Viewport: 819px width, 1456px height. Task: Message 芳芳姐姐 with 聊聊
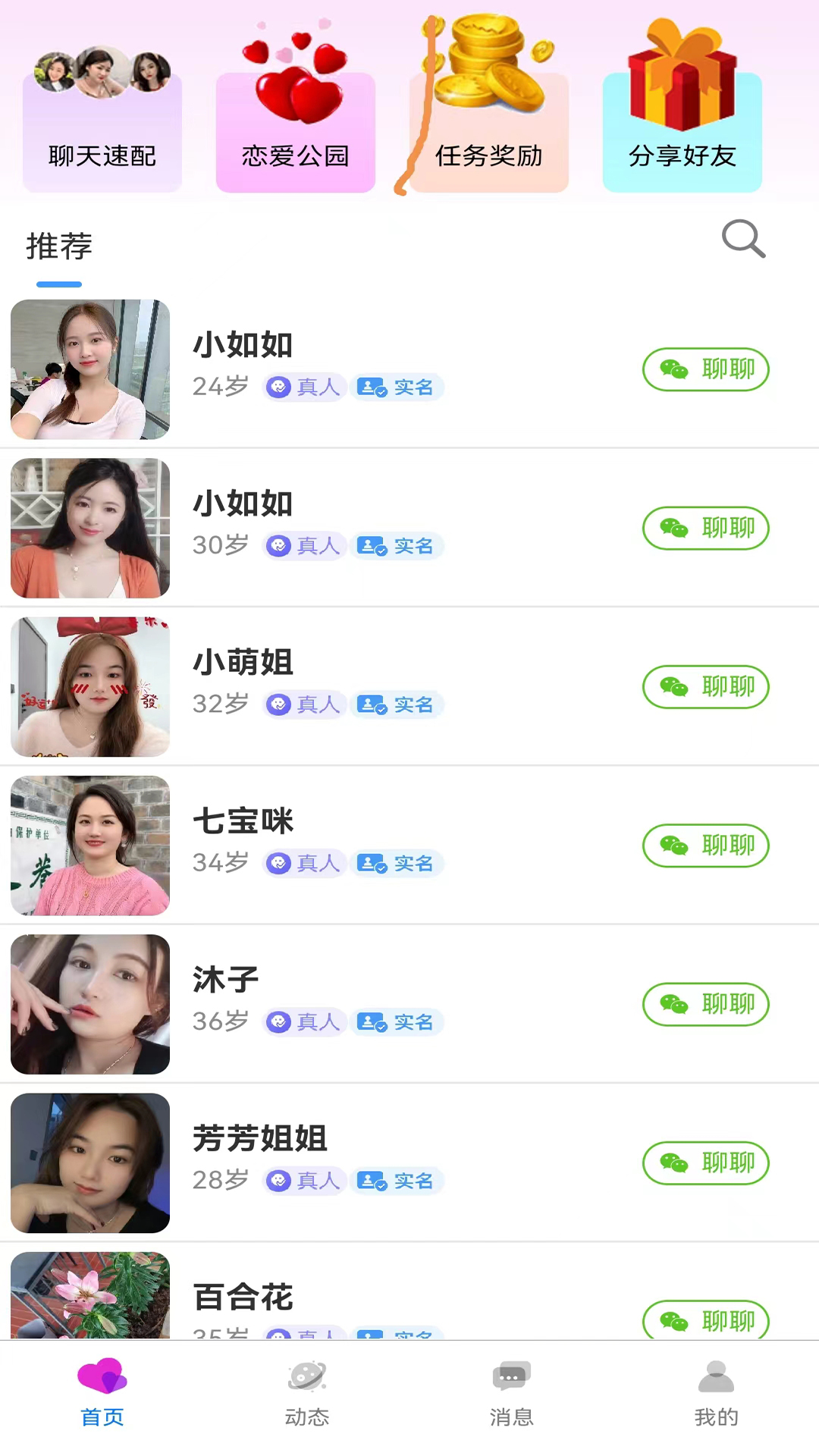(x=705, y=1163)
